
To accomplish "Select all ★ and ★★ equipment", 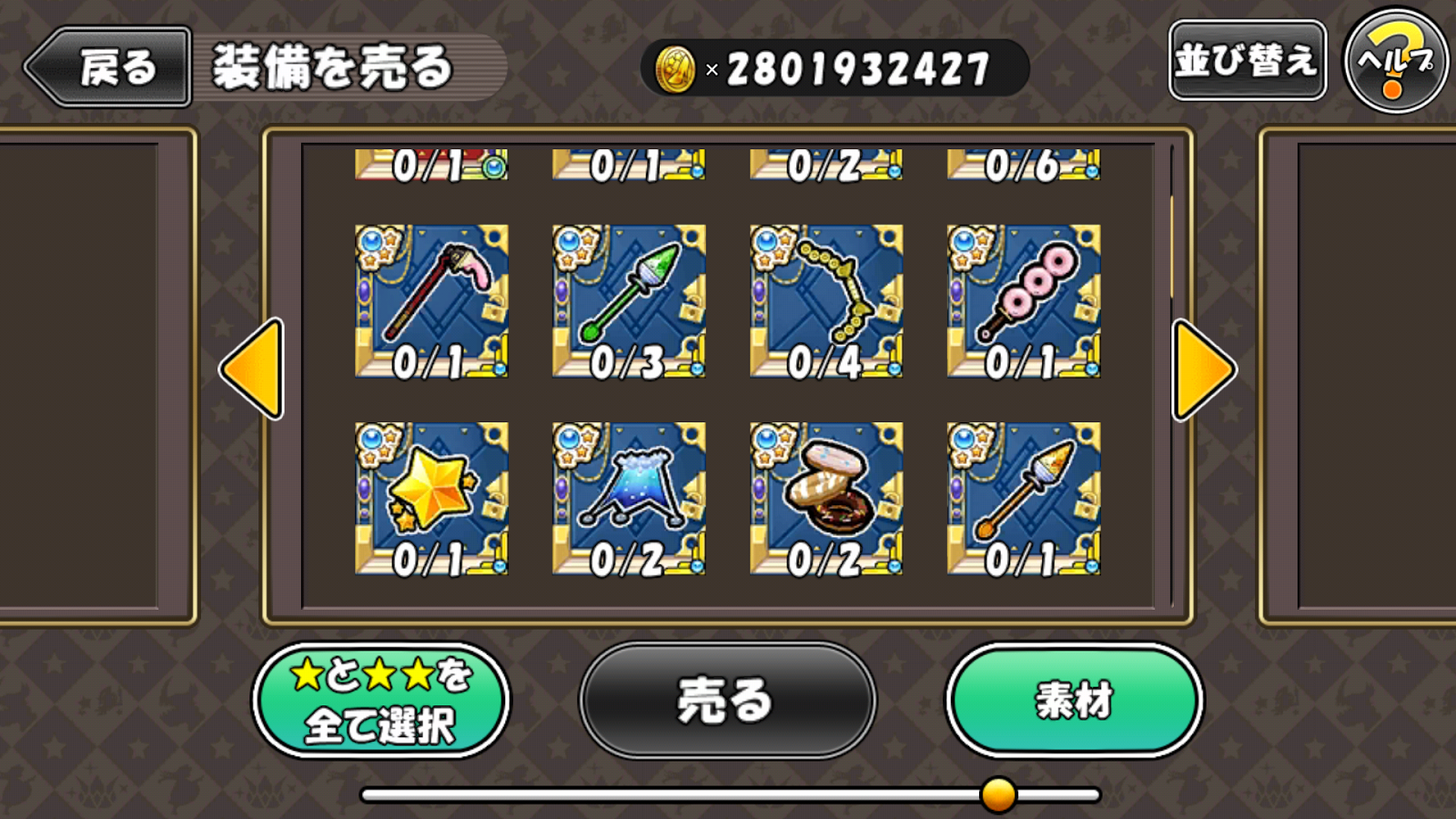I will pos(381,701).
